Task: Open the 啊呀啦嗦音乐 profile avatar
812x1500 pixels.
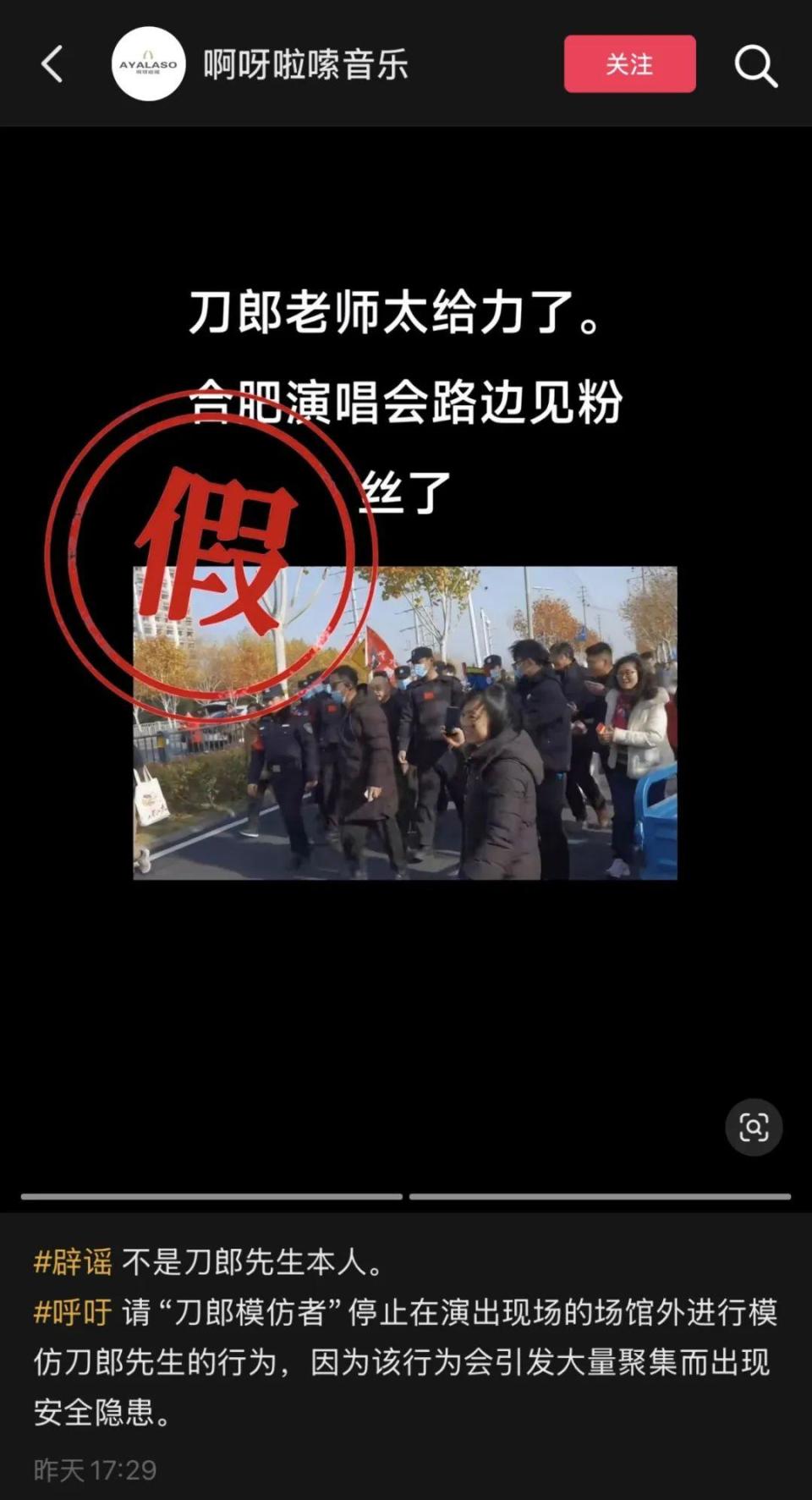Action: pyautogui.click(x=148, y=64)
